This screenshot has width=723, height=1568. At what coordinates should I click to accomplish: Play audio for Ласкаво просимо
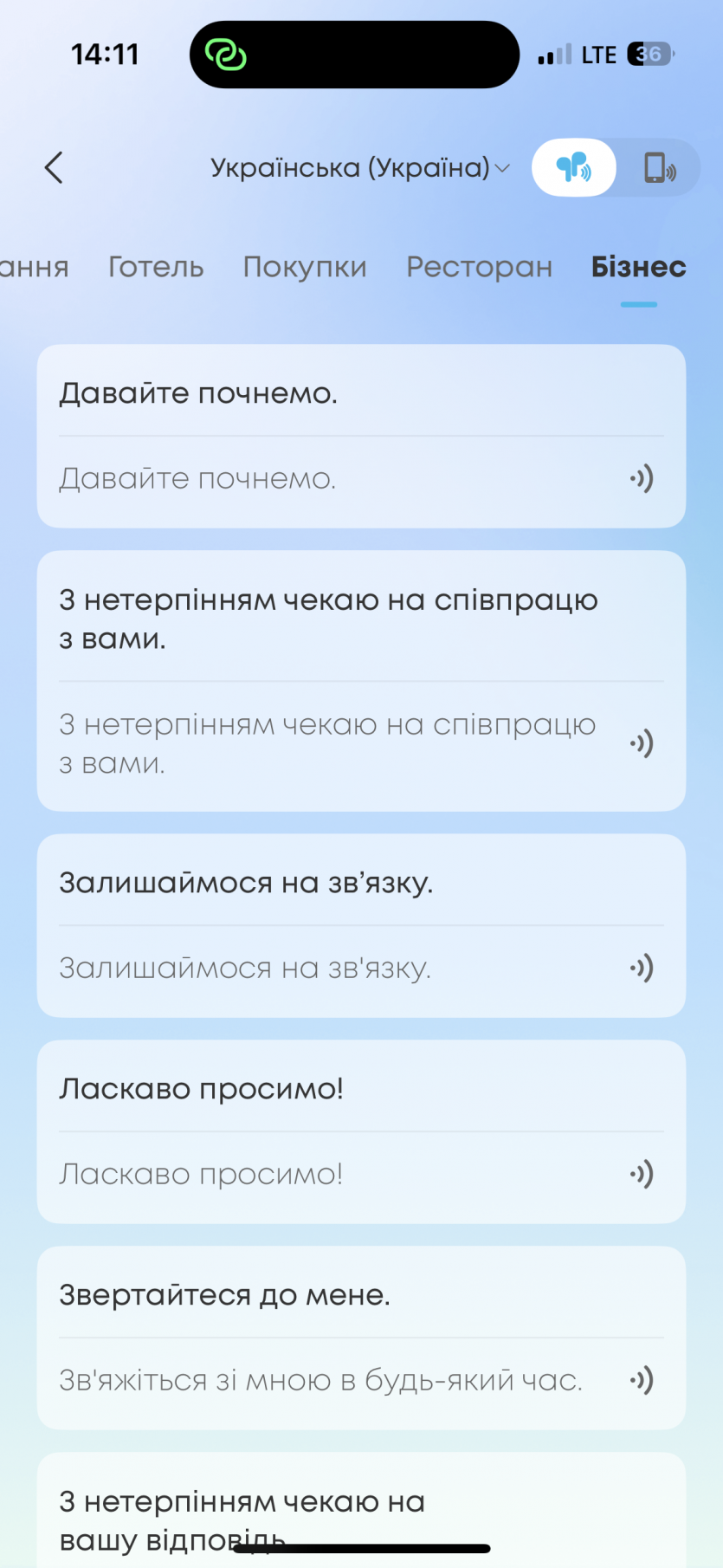point(642,1174)
